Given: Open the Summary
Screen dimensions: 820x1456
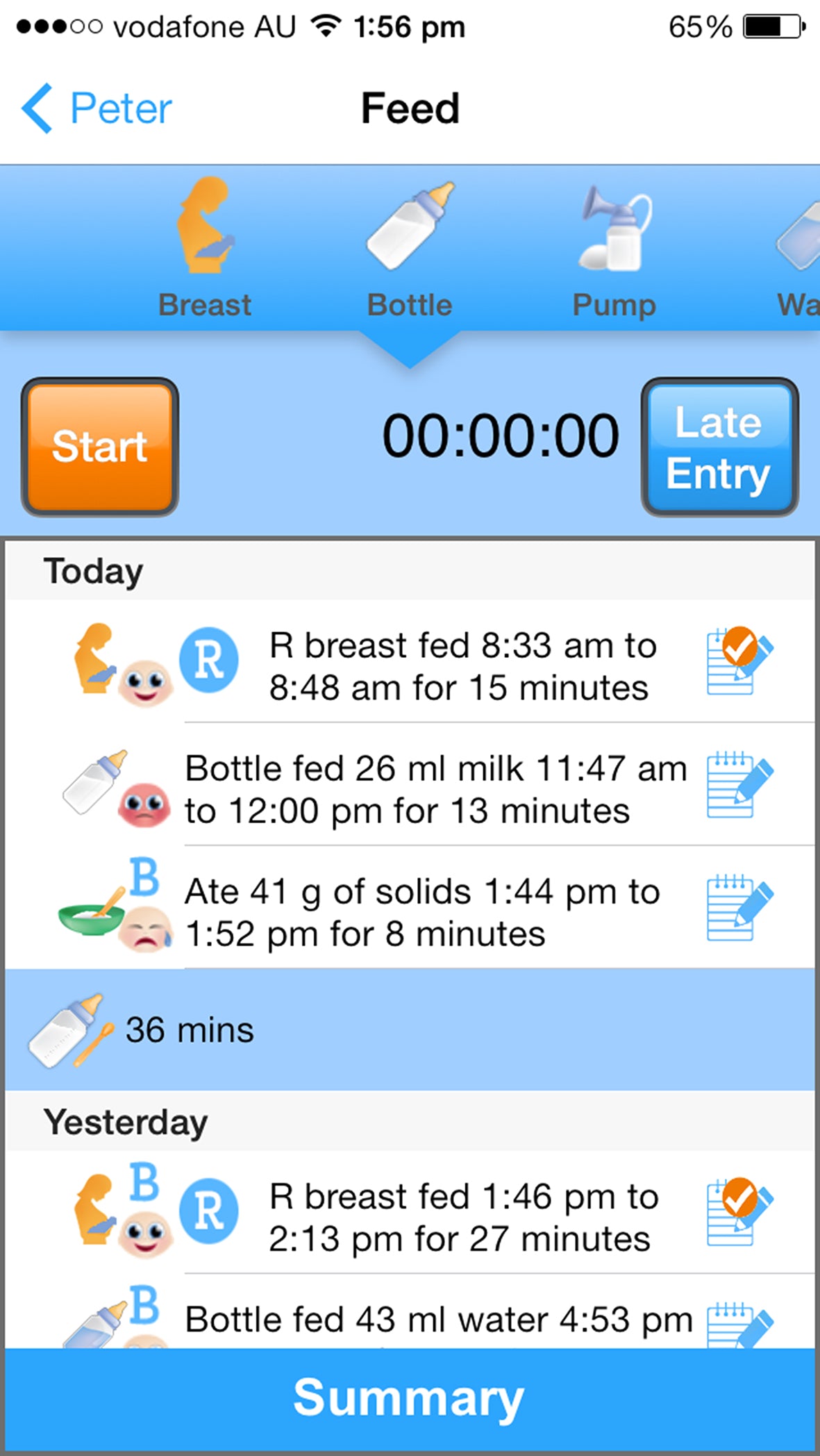Looking at the screenshot, I should (x=410, y=1398).
